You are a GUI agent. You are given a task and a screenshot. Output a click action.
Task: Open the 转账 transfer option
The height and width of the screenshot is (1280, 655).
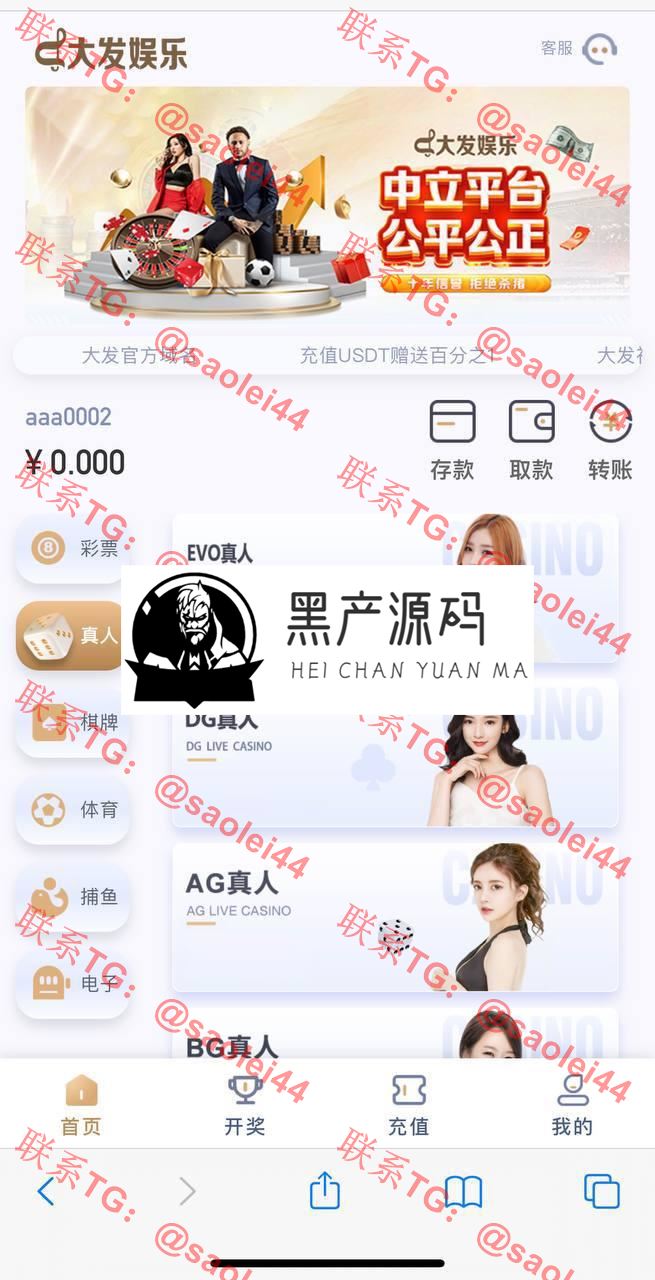(610, 440)
